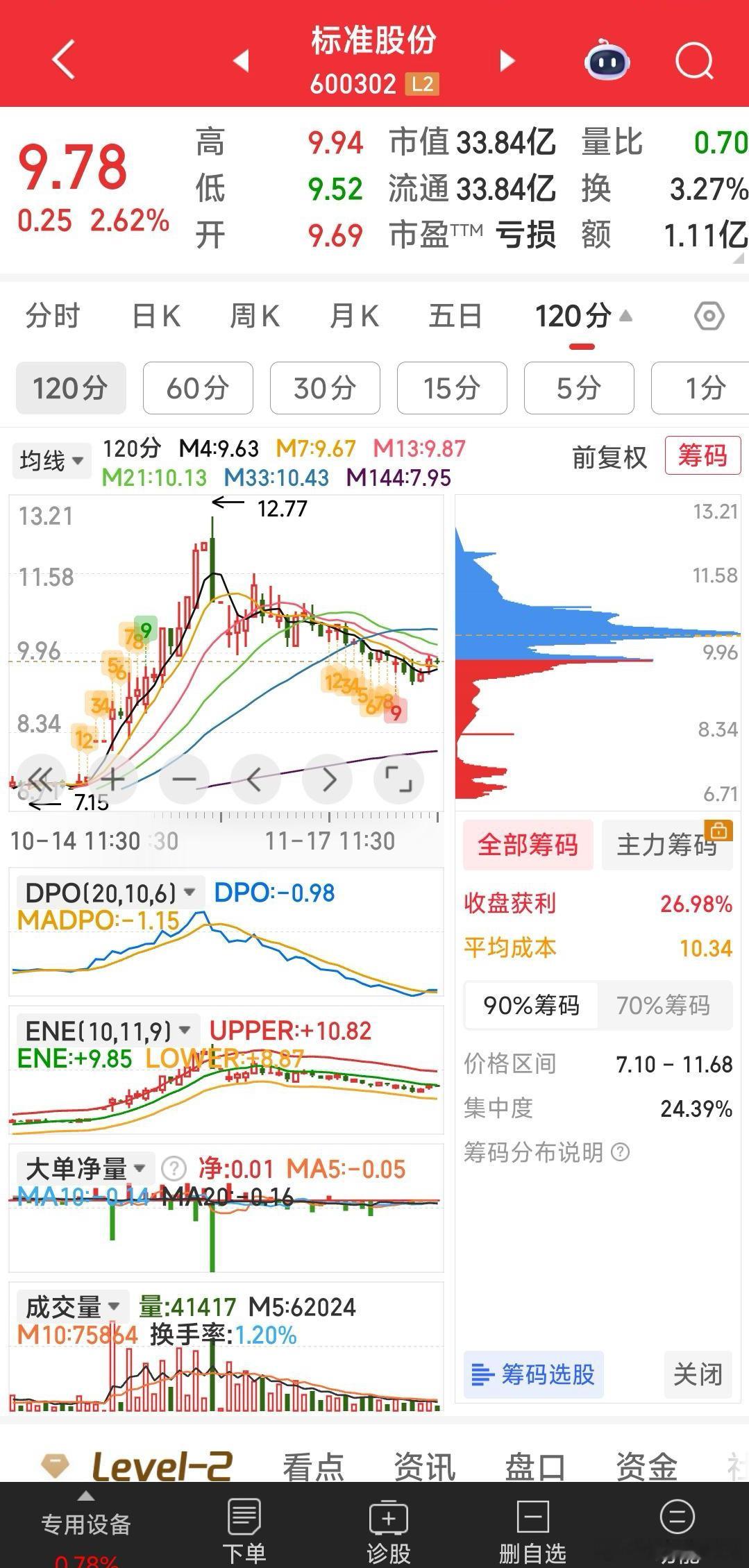Screen dimensions: 749x1568
Task: Open the stock search icon
Action: pos(693,61)
